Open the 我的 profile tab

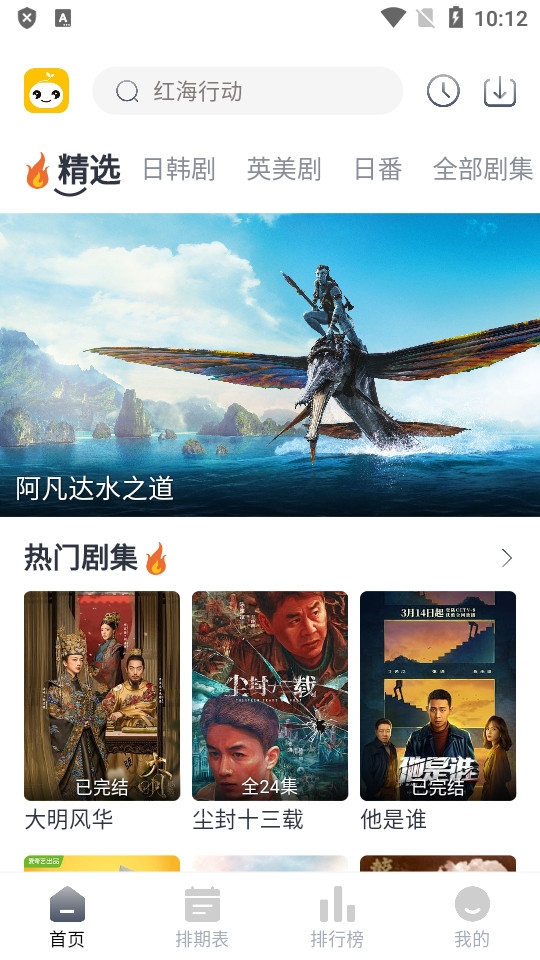point(472,918)
